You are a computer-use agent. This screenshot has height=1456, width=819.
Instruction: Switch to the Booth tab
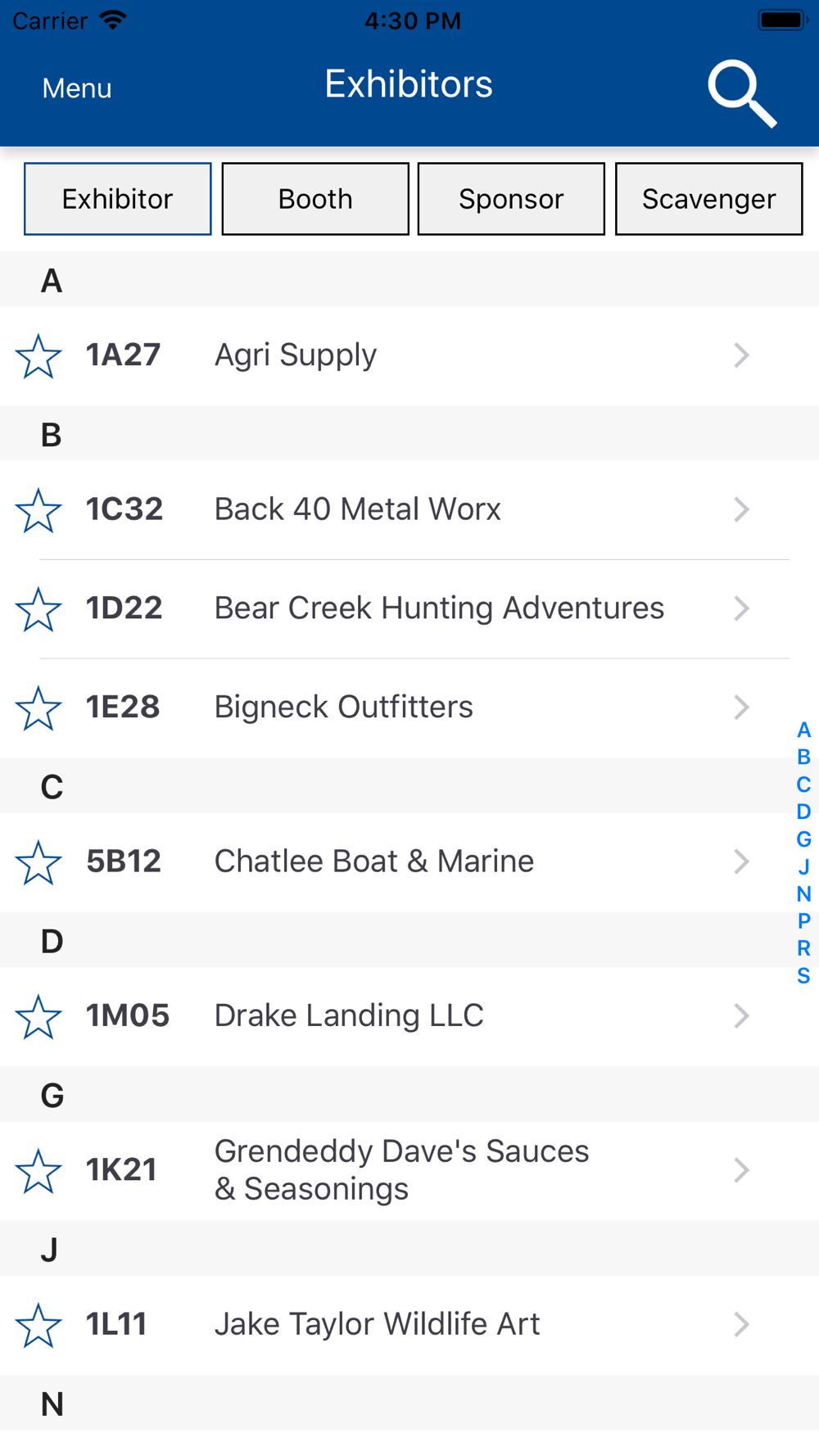pos(315,199)
